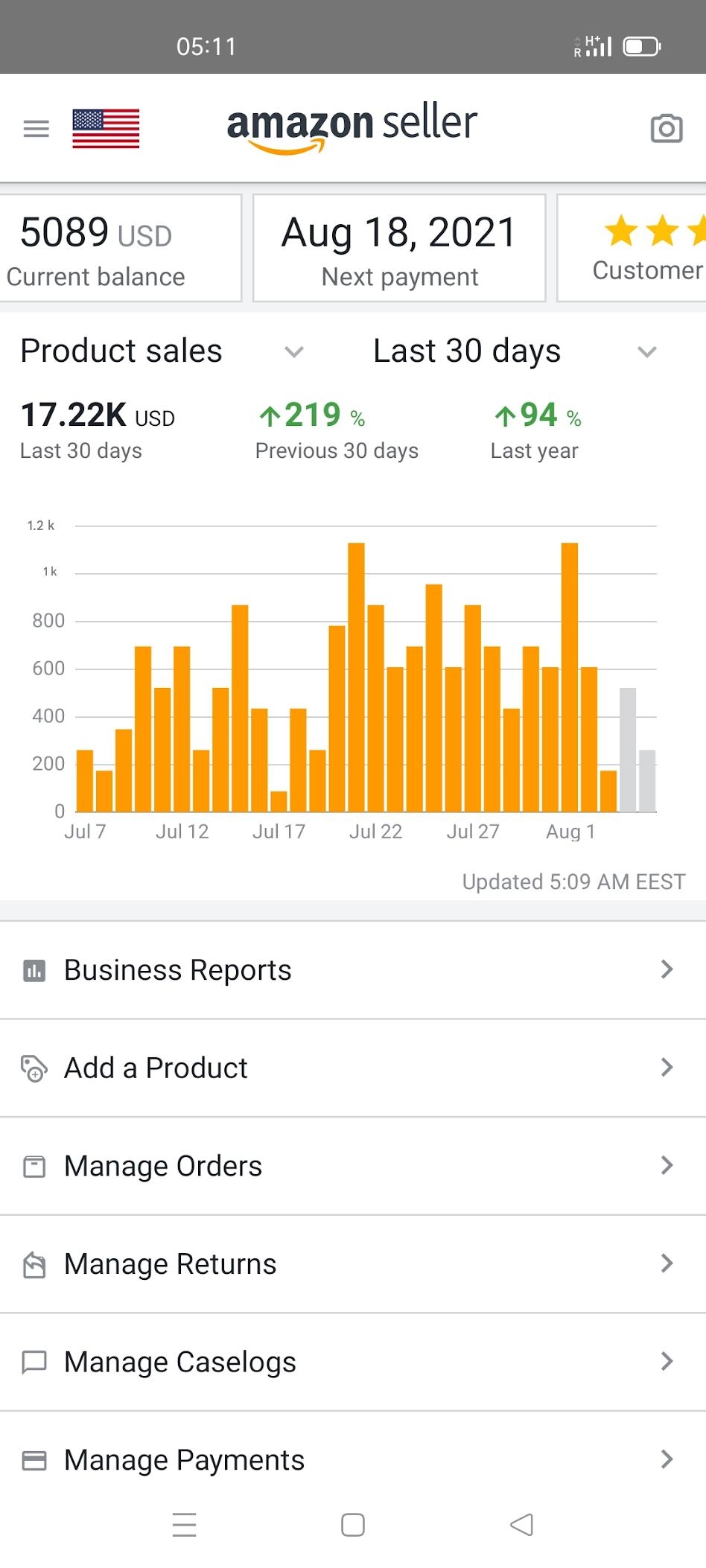
Task: Change the Last 30 days range
Action: tap(514, 351)
